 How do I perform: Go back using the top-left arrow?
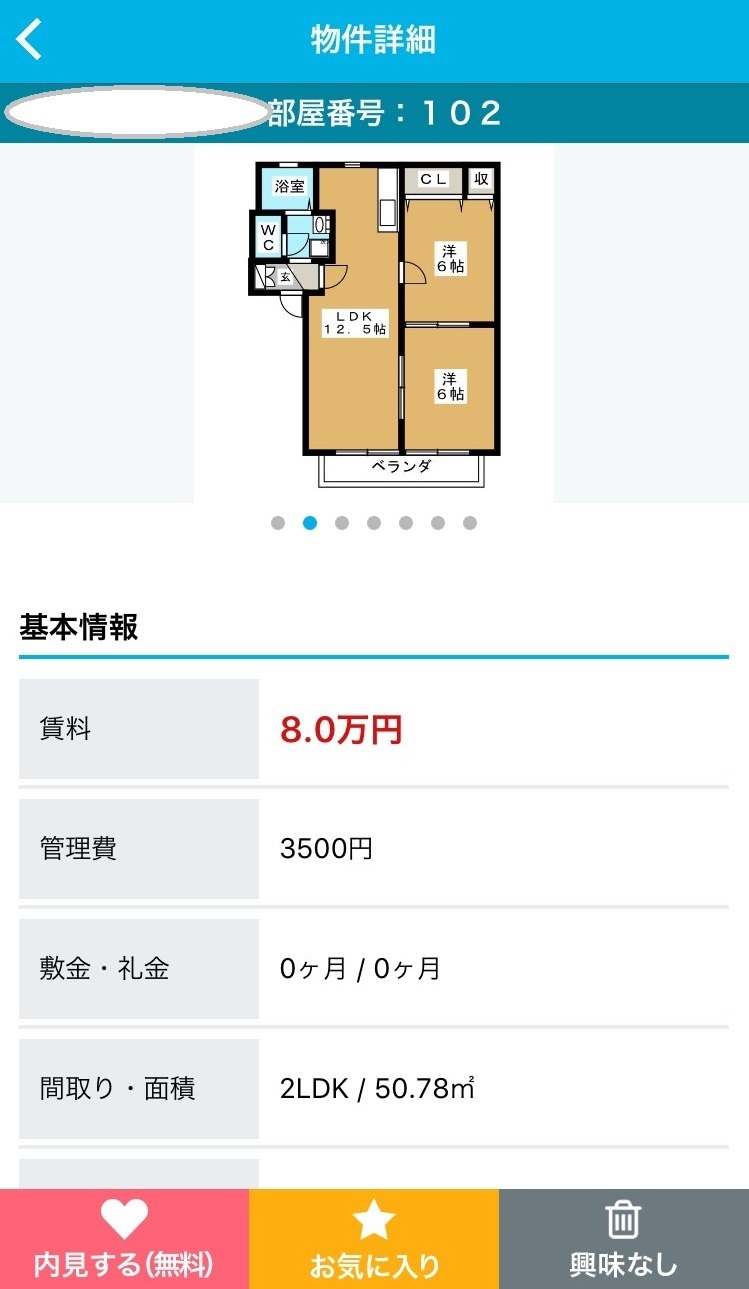(30, 40)
